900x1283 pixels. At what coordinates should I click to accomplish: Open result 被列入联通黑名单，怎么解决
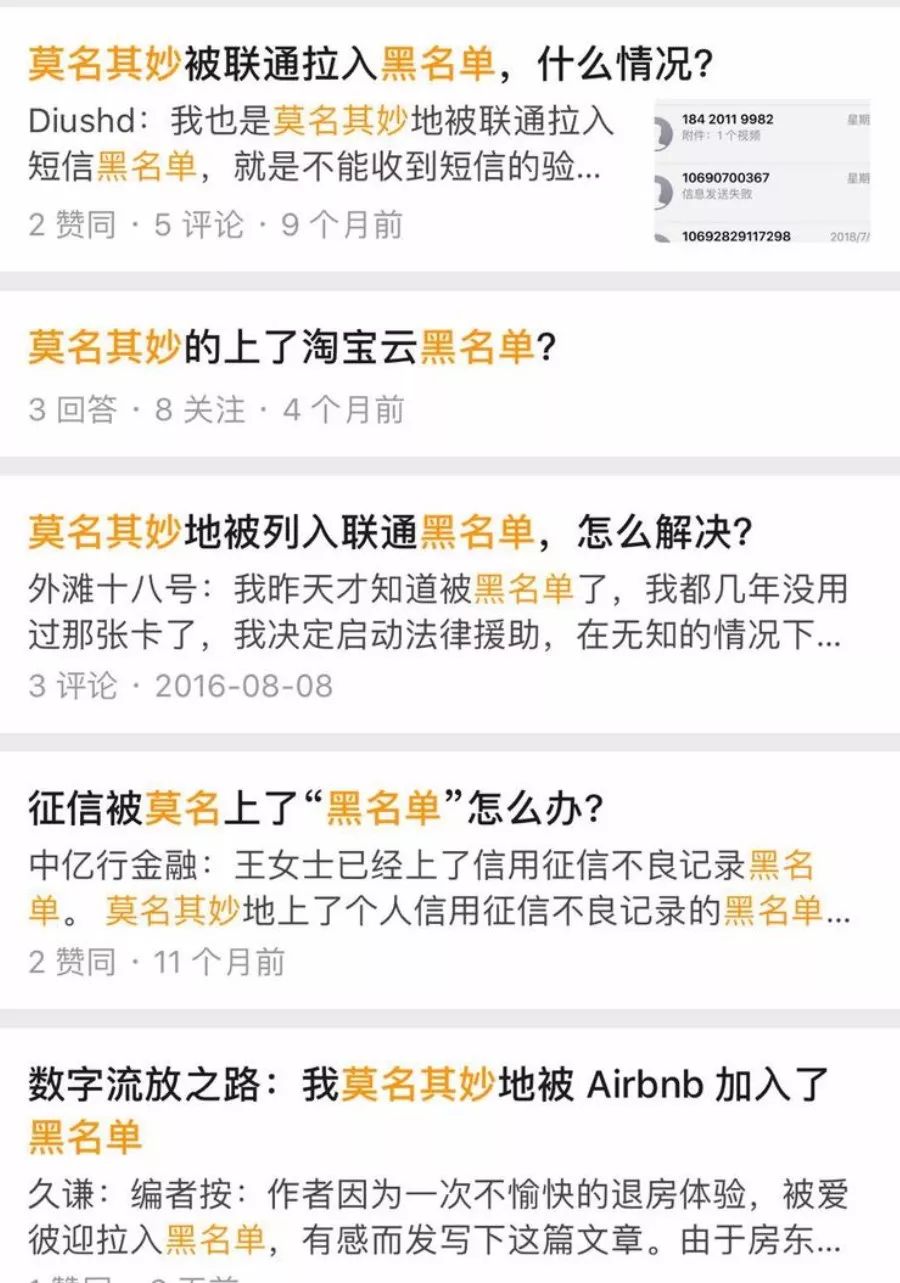390,533
